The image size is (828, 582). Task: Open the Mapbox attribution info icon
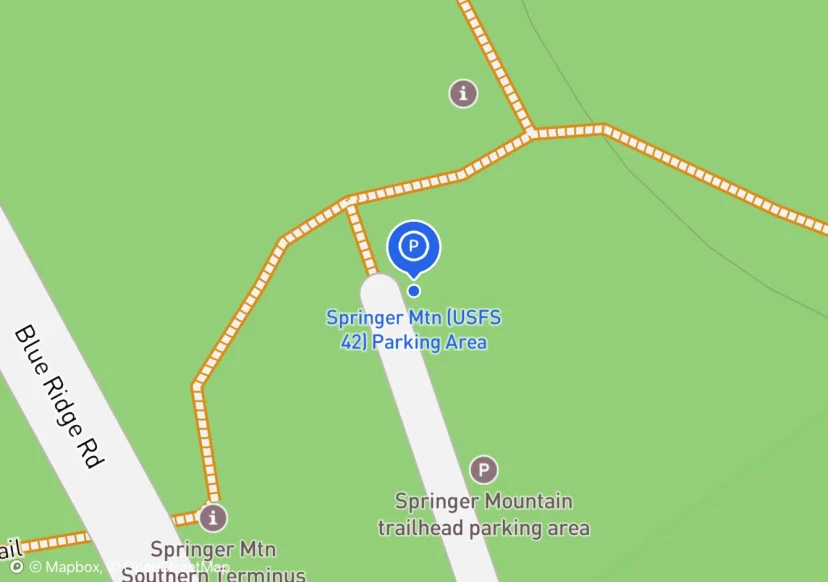click(x=16, y=567)
